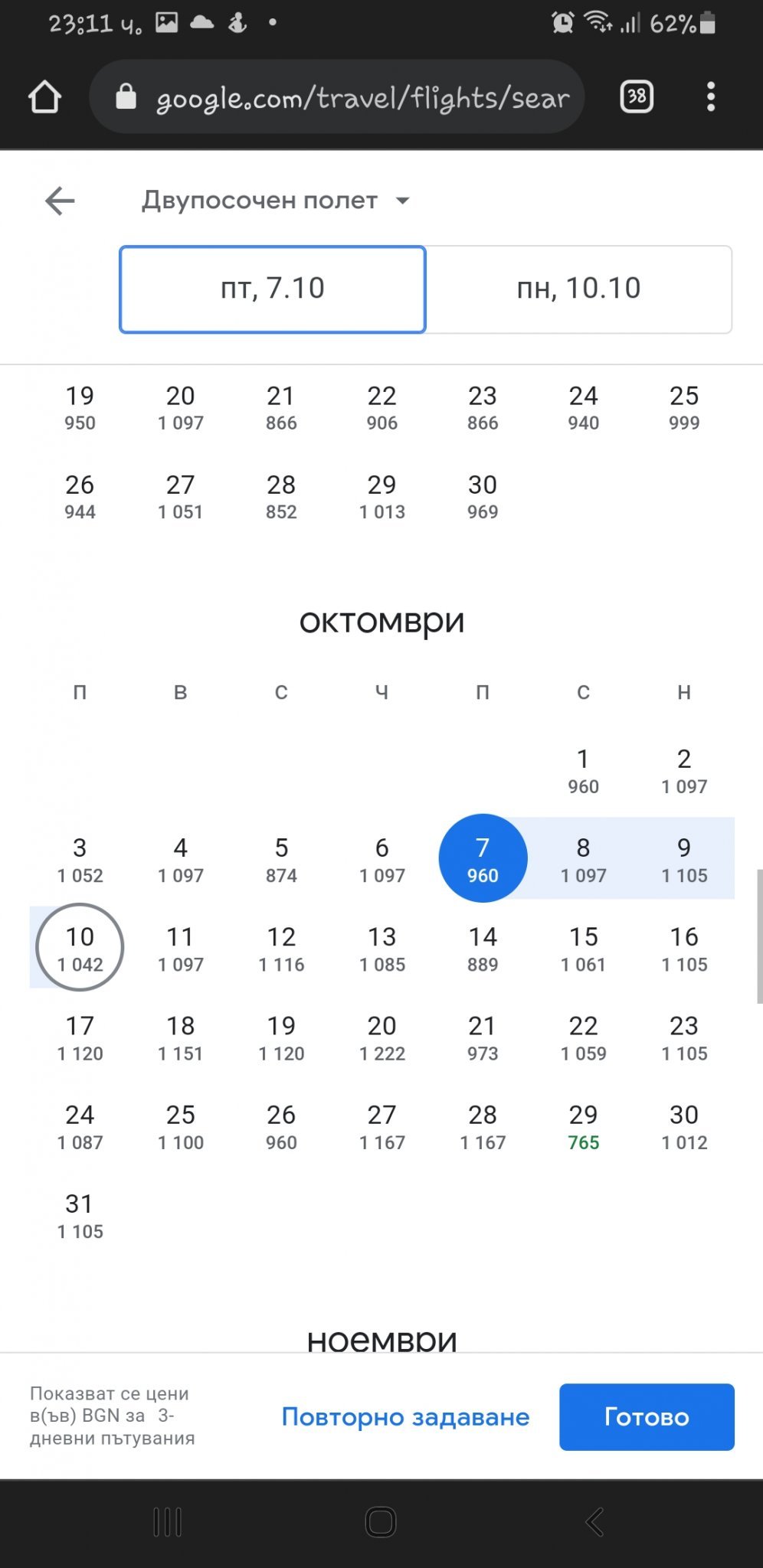Pick October 14 priced at 889
The width and height of the screenshot is (763, 1568).
click(483, 949)
